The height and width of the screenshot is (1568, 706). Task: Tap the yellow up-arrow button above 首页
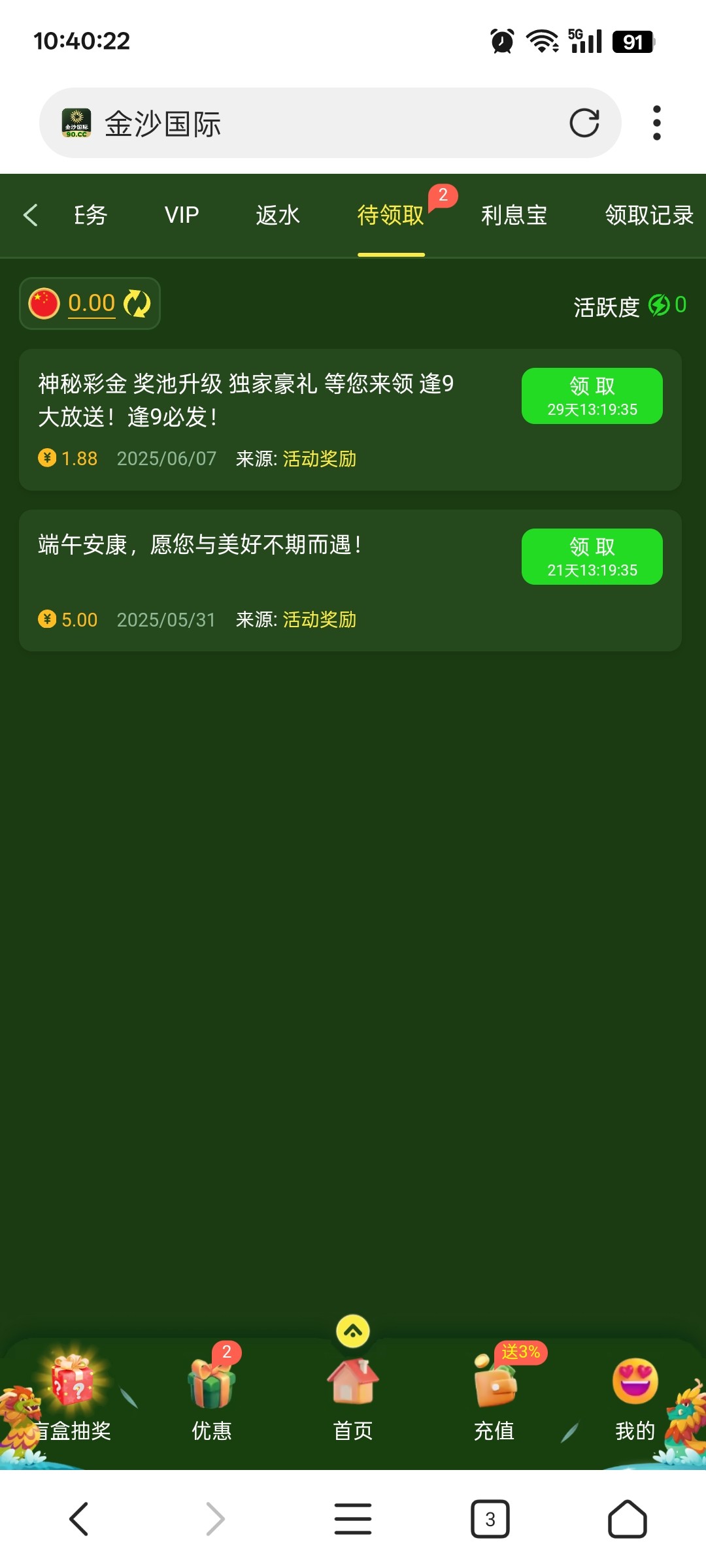tap(353, 1331)
